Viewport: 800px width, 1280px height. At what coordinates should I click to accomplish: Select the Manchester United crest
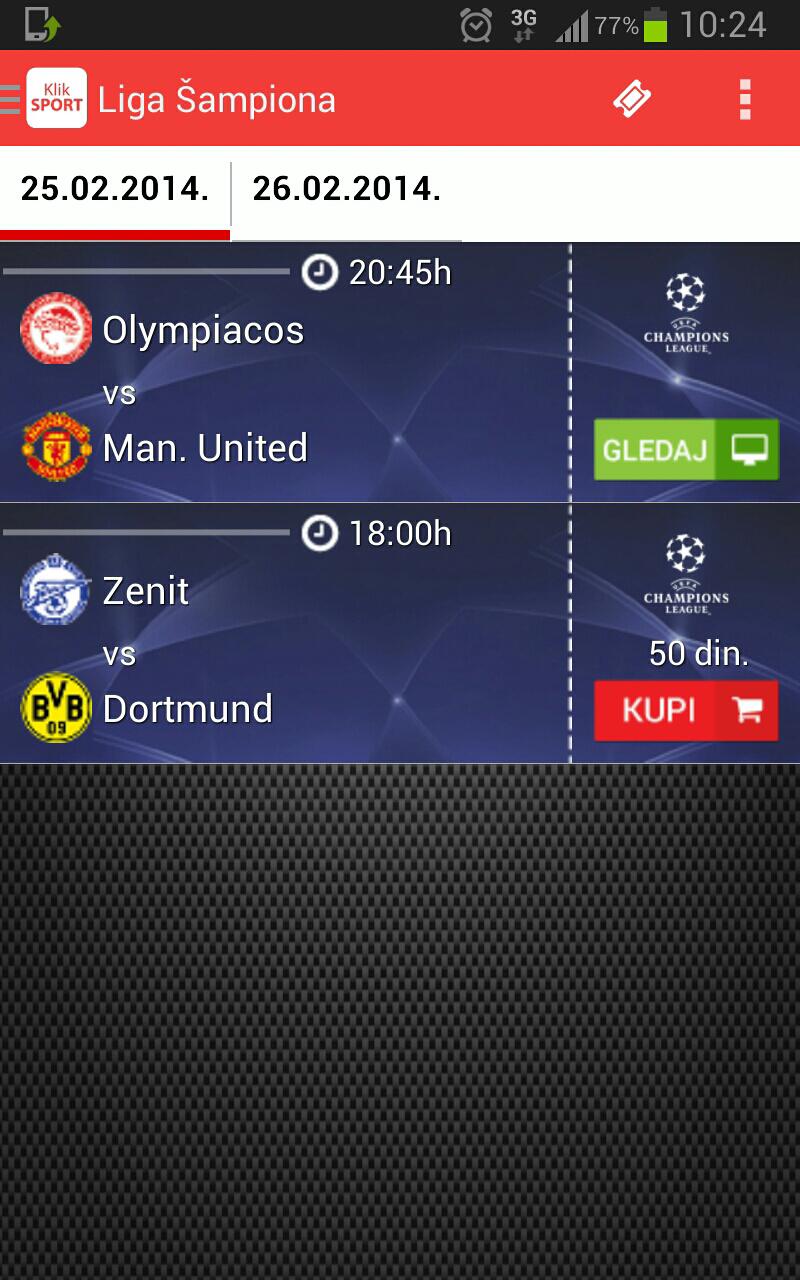[x=55, y=448]
